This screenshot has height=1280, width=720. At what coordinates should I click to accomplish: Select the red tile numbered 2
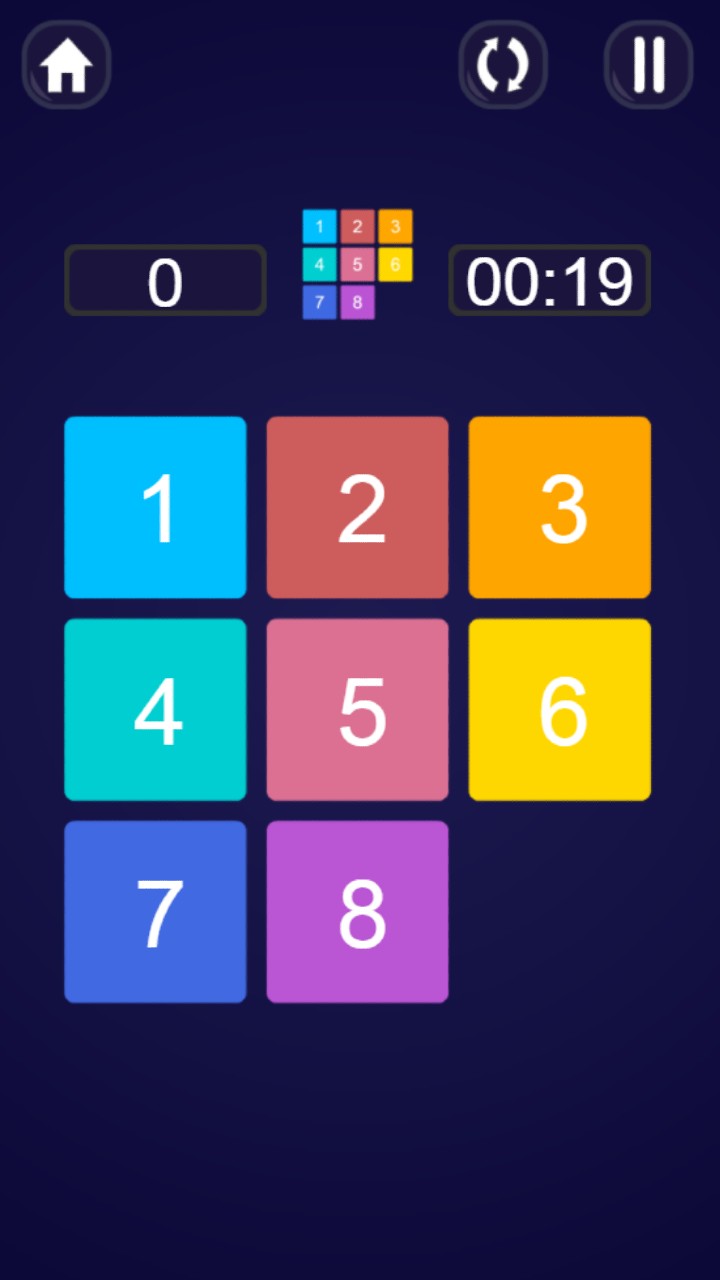click(x=357, y=507)
